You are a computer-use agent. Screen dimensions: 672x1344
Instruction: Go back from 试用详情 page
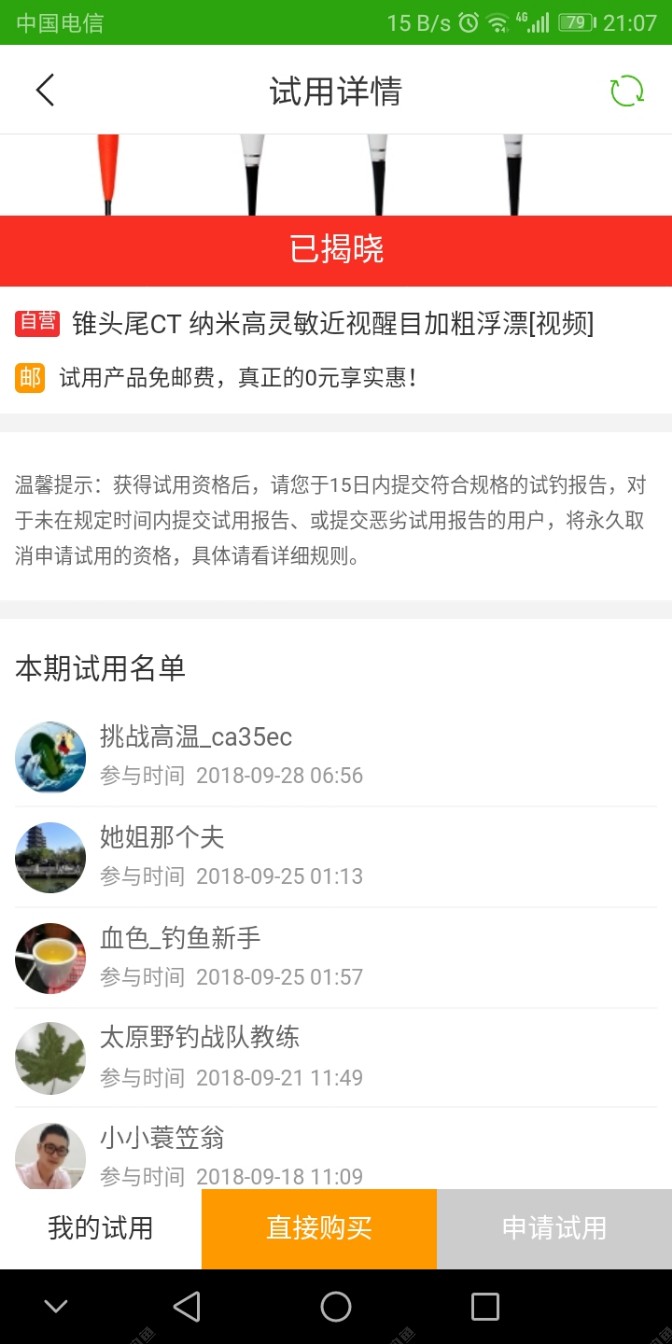[45, 91]
